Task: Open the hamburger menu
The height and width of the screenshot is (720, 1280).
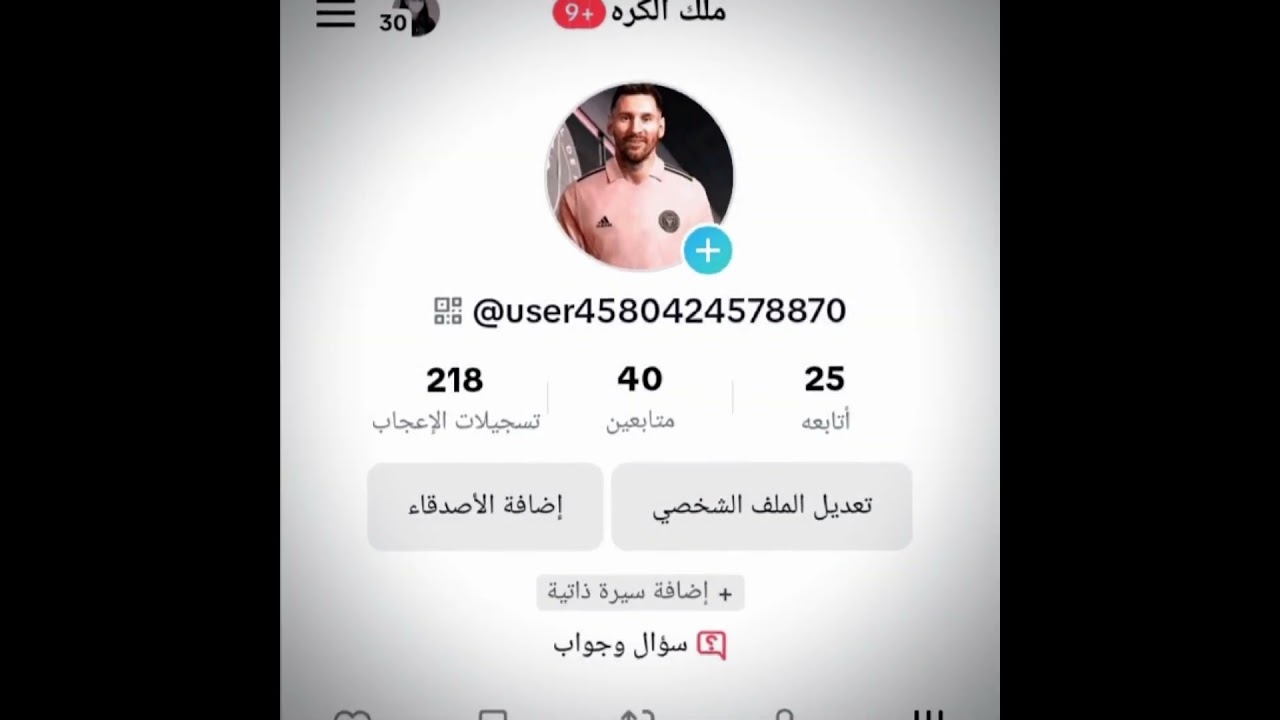Action: (x=336, y=15)
